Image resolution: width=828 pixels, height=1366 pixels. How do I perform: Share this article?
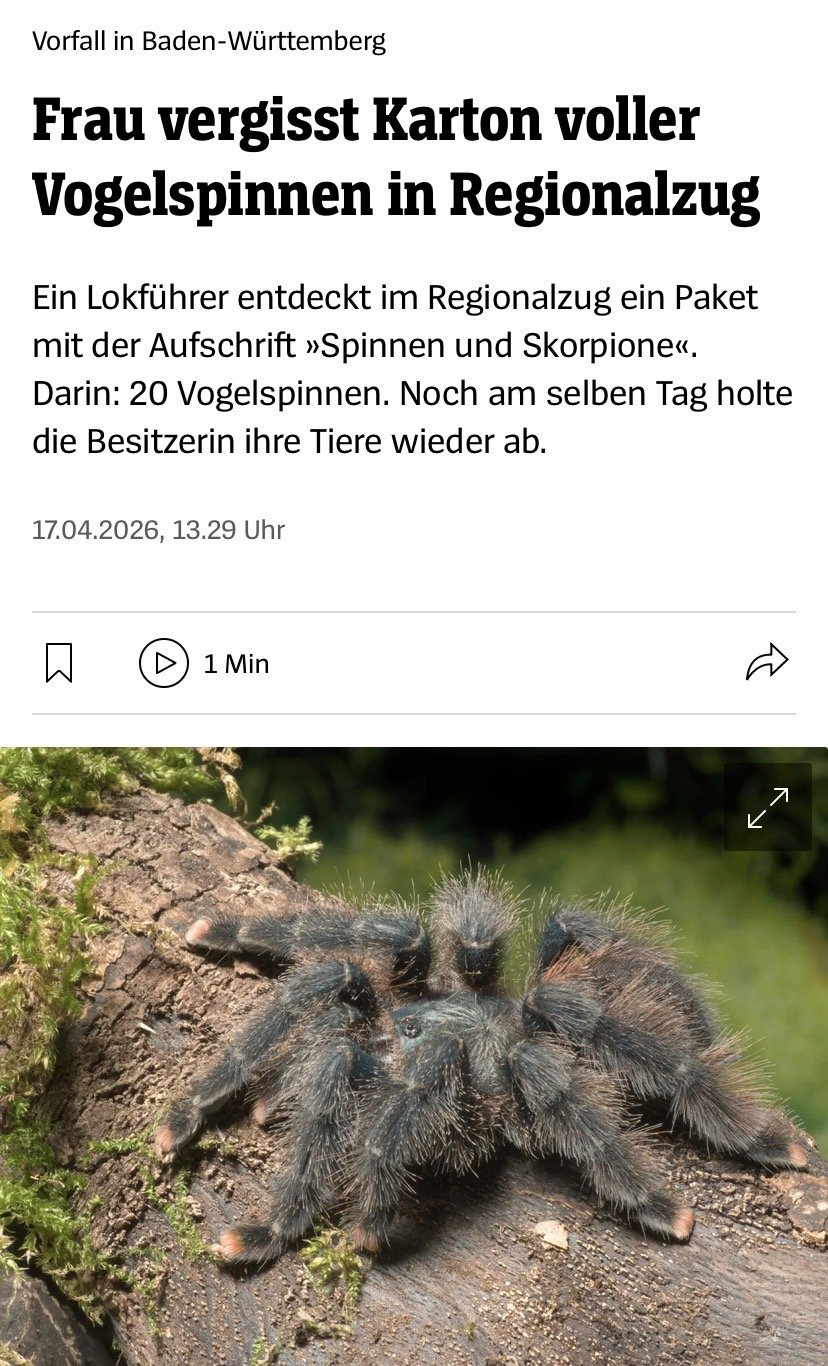(x=767, y=662)
